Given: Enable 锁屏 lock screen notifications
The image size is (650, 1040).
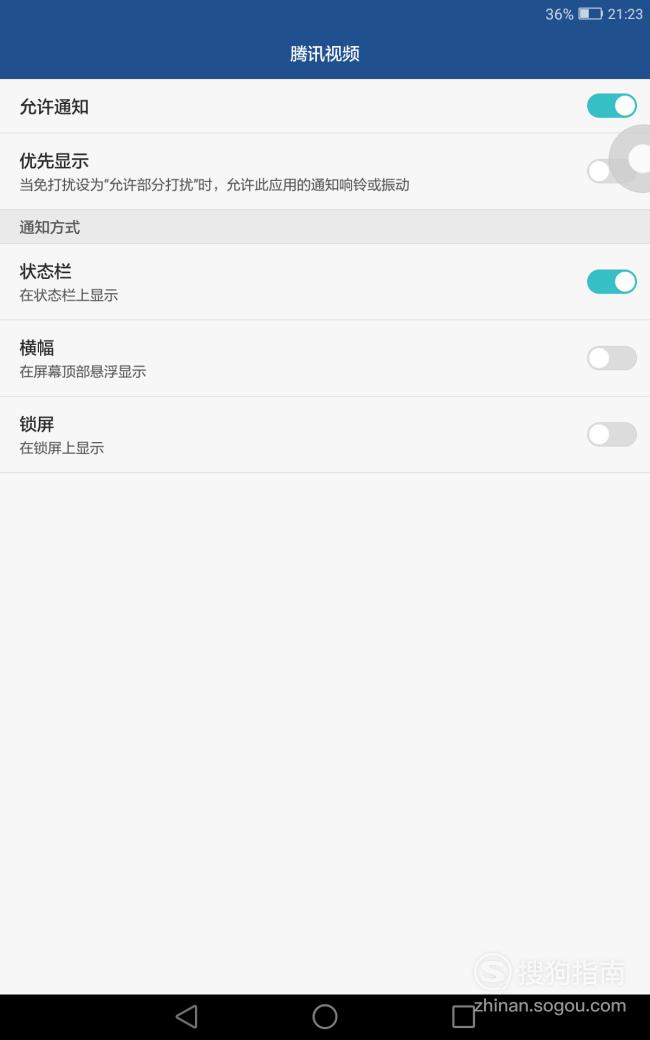Looking at the screenshot, I should click(612, 434).
